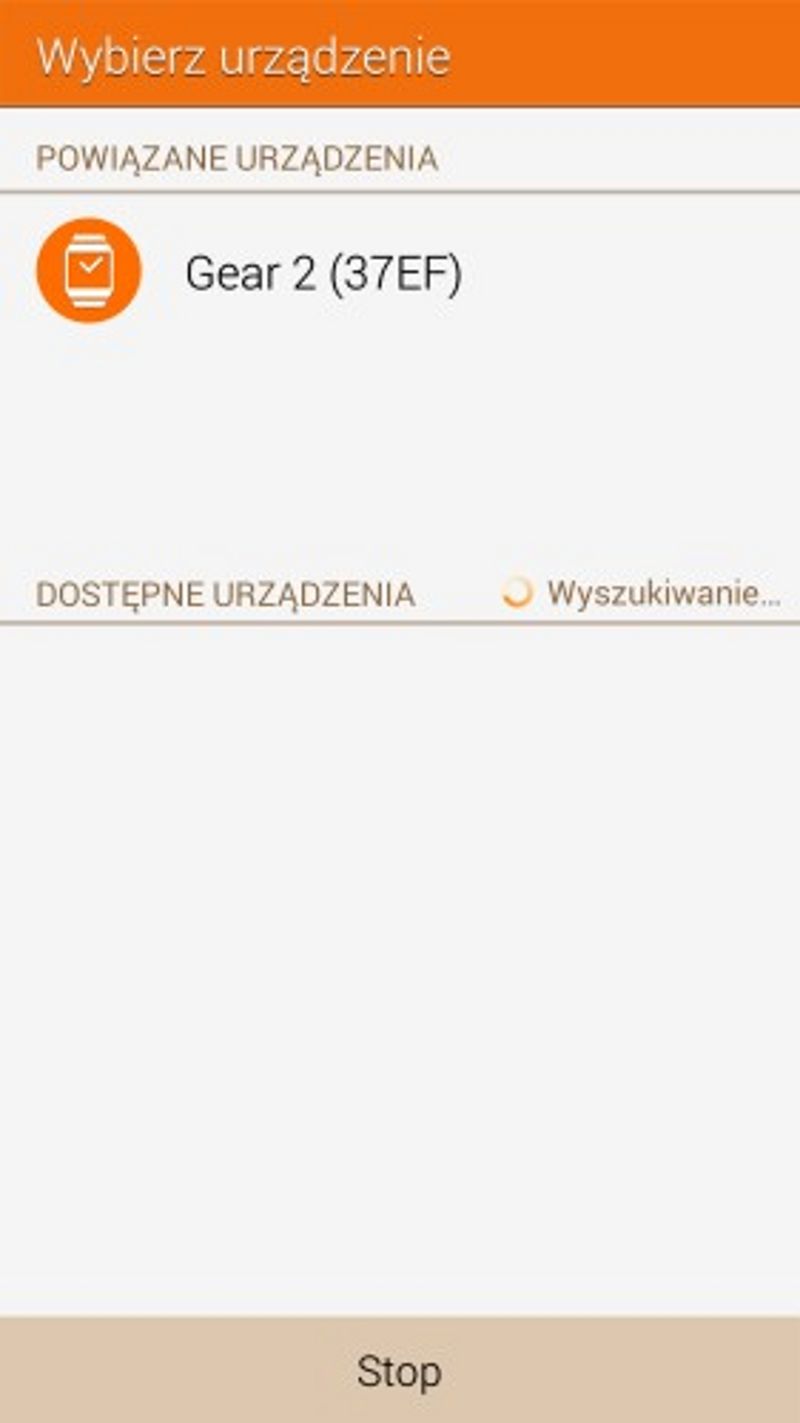The width and height of the screenshot is (800, 1423).
Task: Tap Stop to end device search
Action: pyautogui.click(x=399, y=1370)
